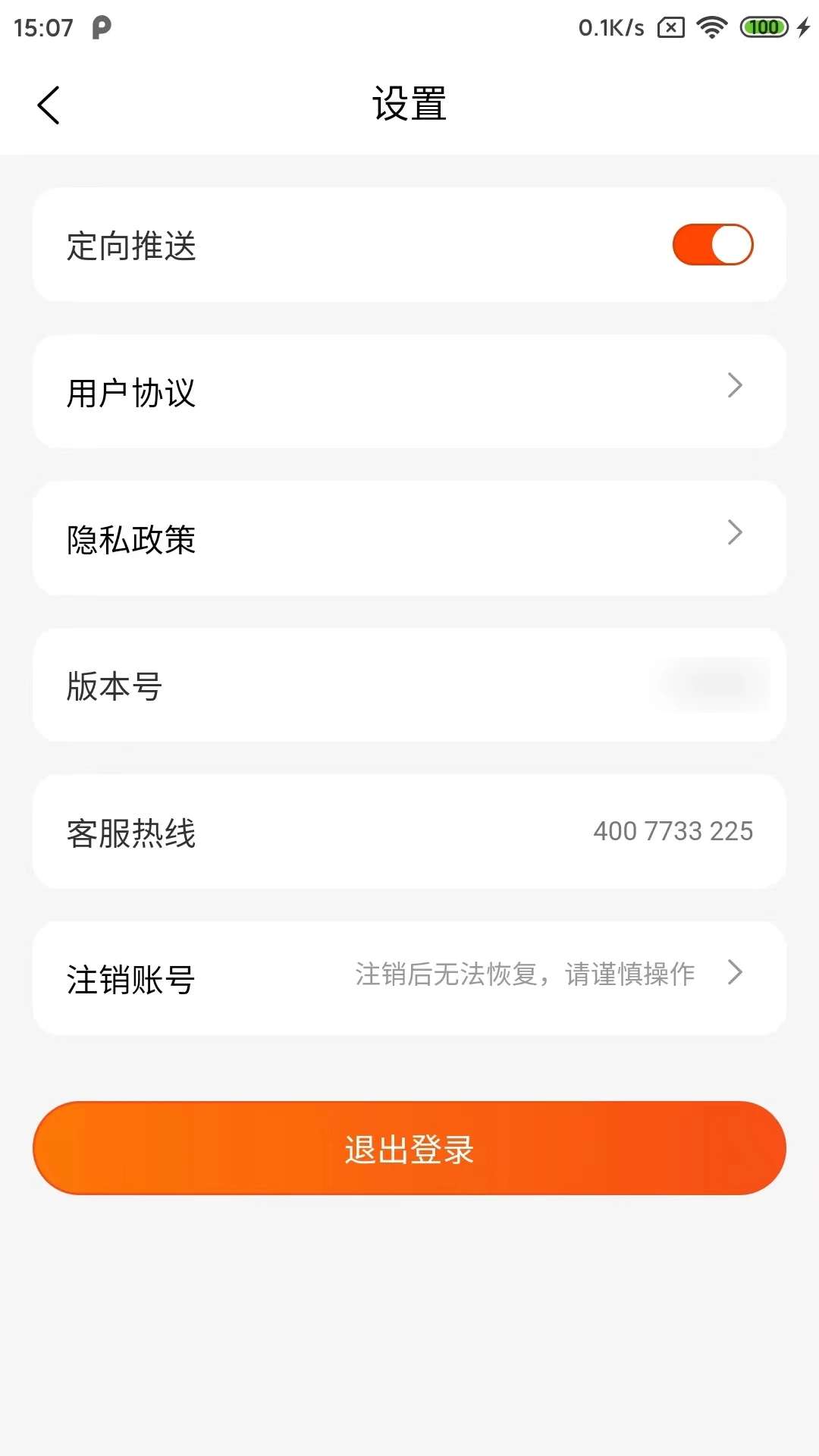819x1456 pixels.
Task: Tap the 注销账号 account deletion chevron
Action: (x=734, y=972)
